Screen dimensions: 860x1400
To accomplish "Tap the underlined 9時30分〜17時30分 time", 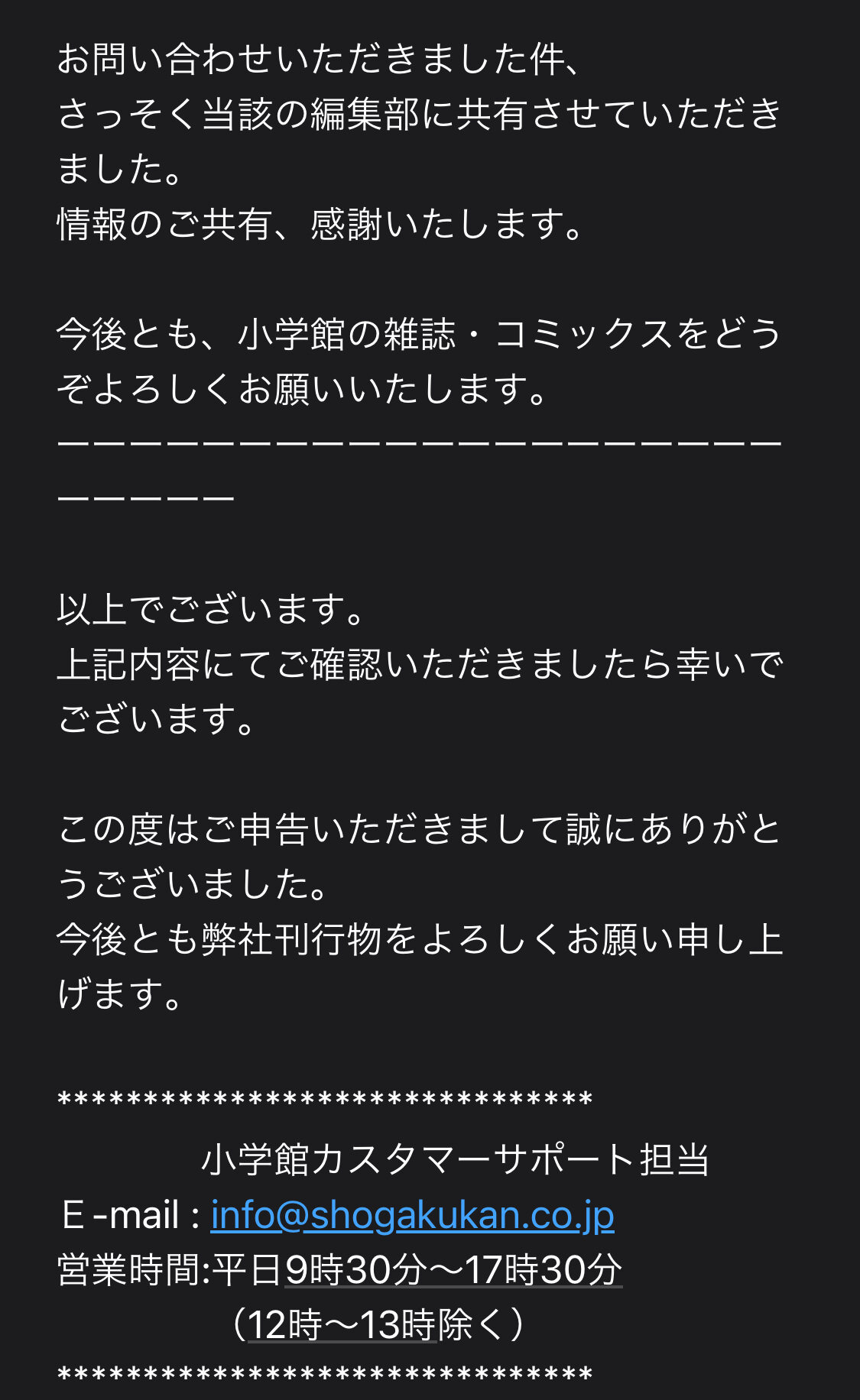I will tap(453, 1269).
